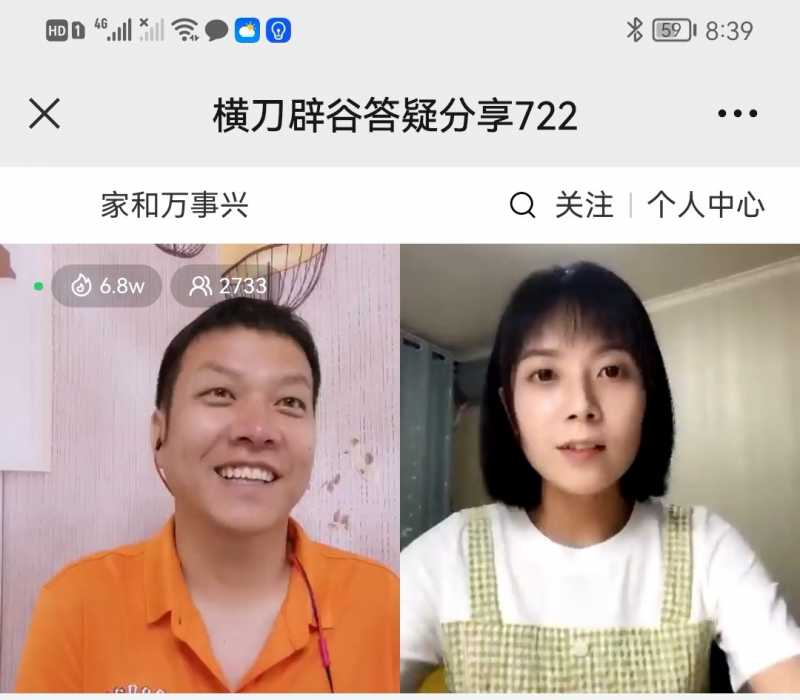Open the 家和万事兴 channel name
The height and width of the screenshot is (700, 800).
(x=174, y=206)
